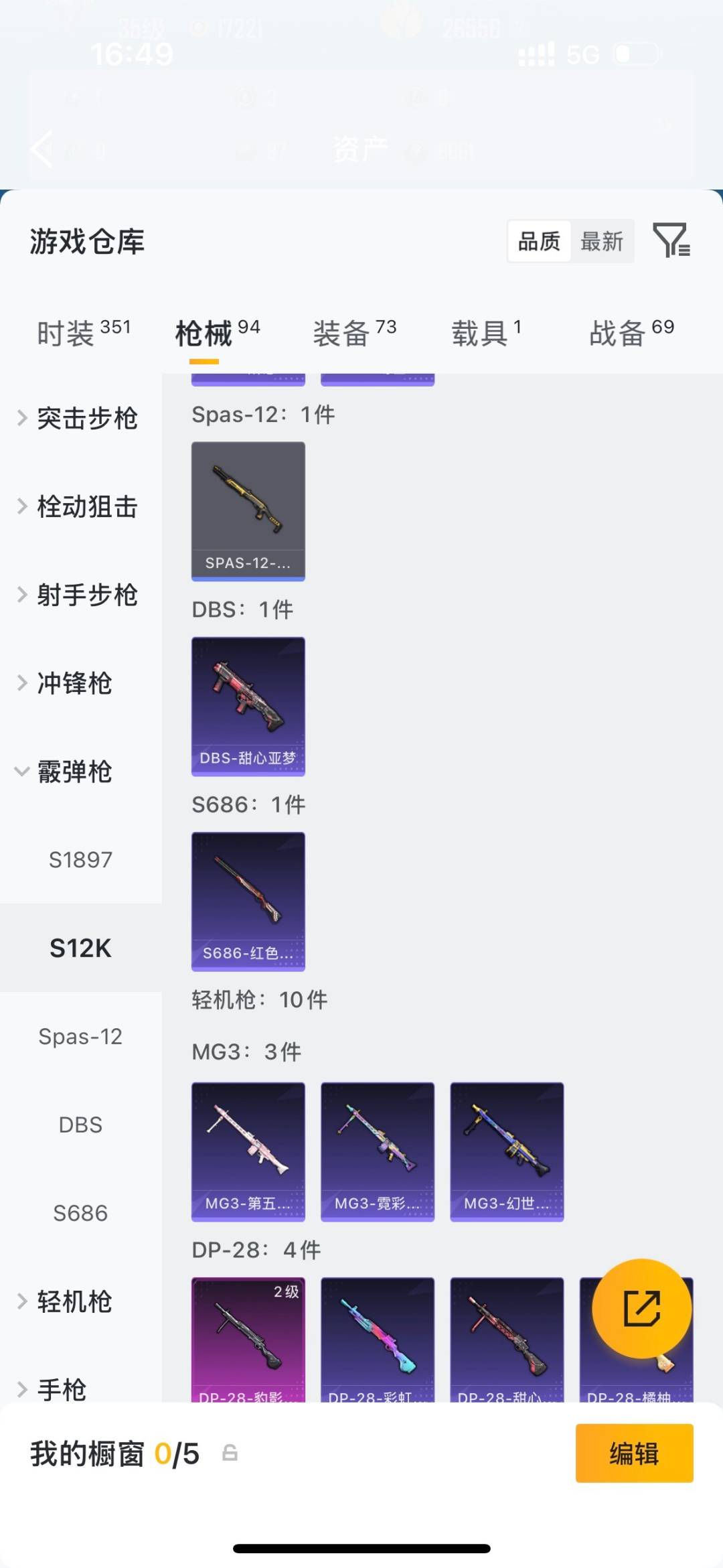Tap the 编辑 edit button
The image size is (723, 1568).
pos(635,1454)
